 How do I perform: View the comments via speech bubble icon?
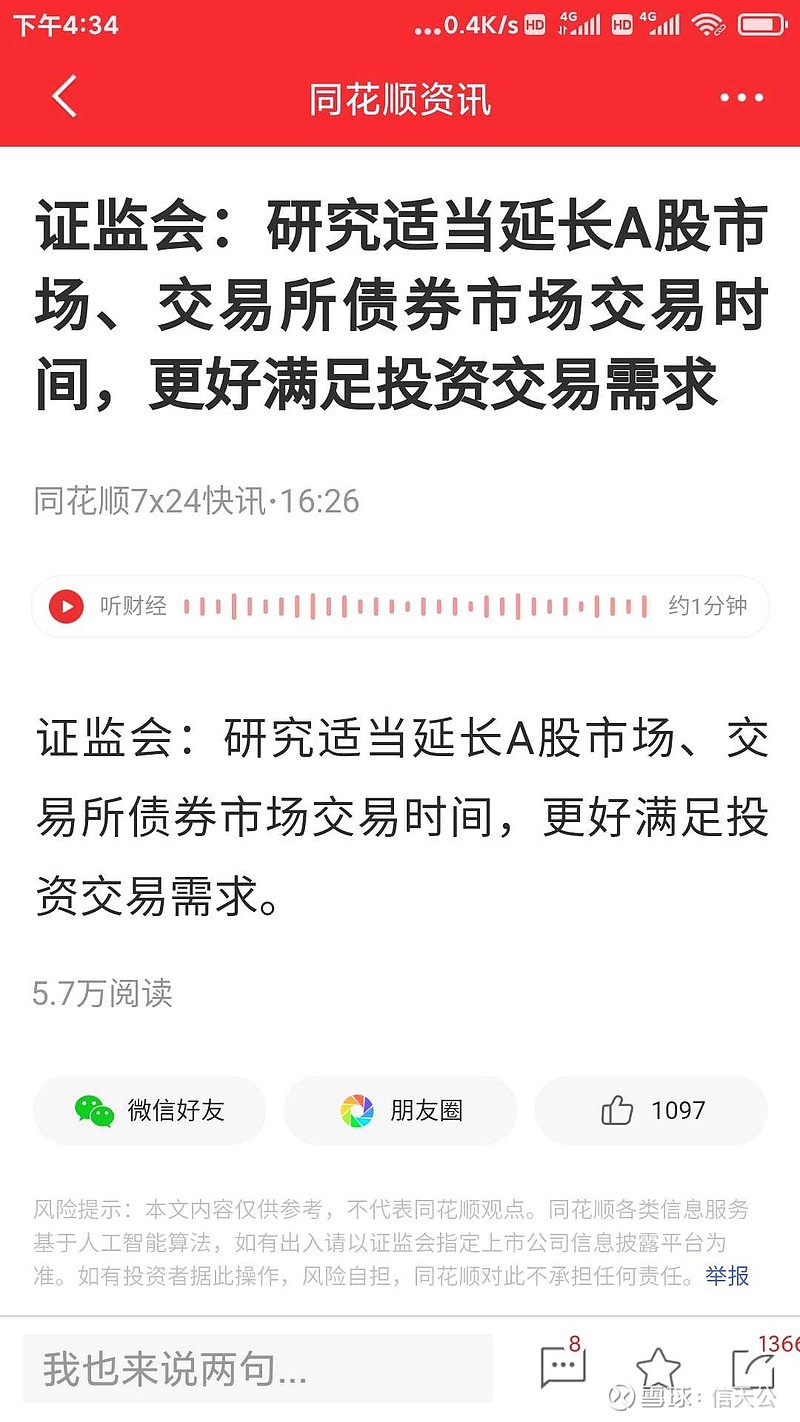tap(562, 1366)
